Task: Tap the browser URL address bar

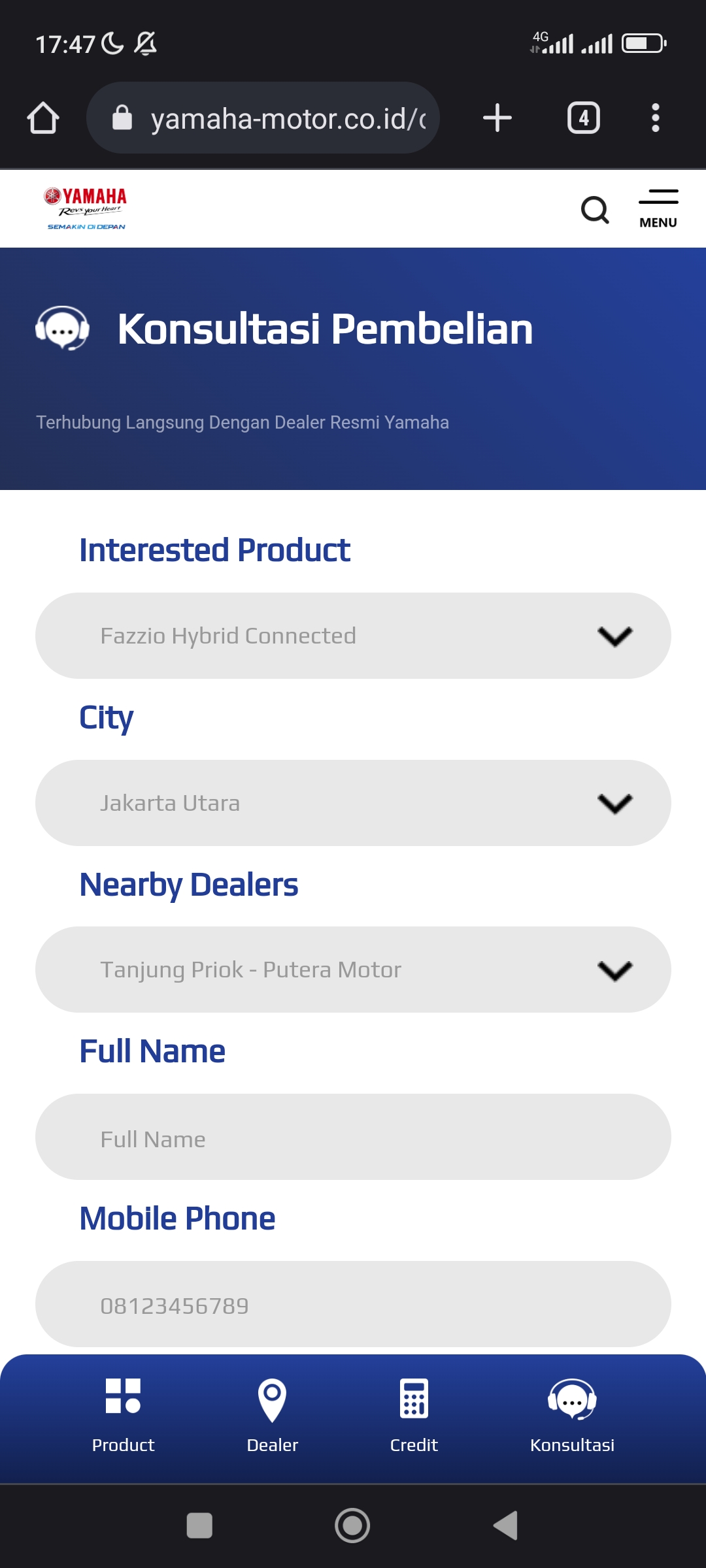Action: tap(275, 118)
